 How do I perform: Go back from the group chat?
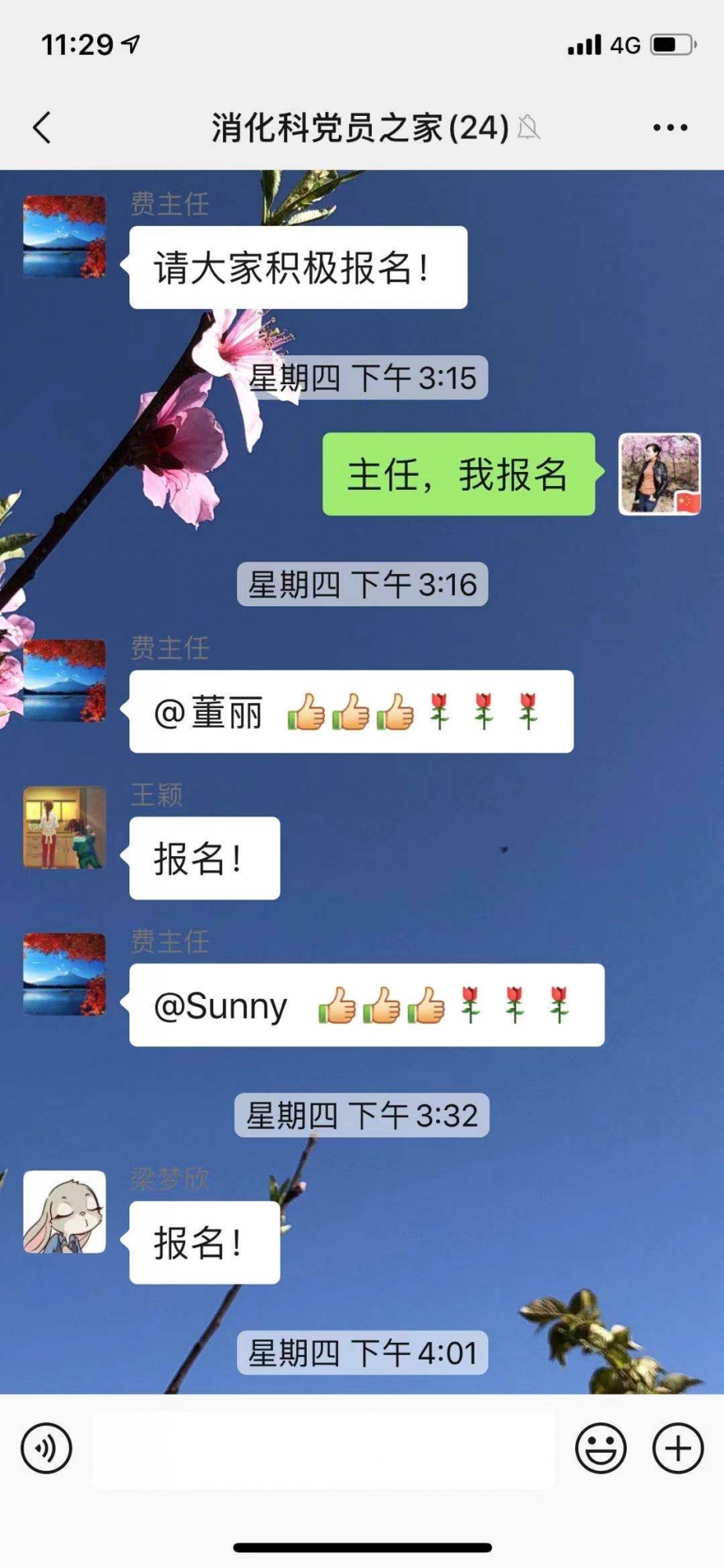[x=42, y=128]
